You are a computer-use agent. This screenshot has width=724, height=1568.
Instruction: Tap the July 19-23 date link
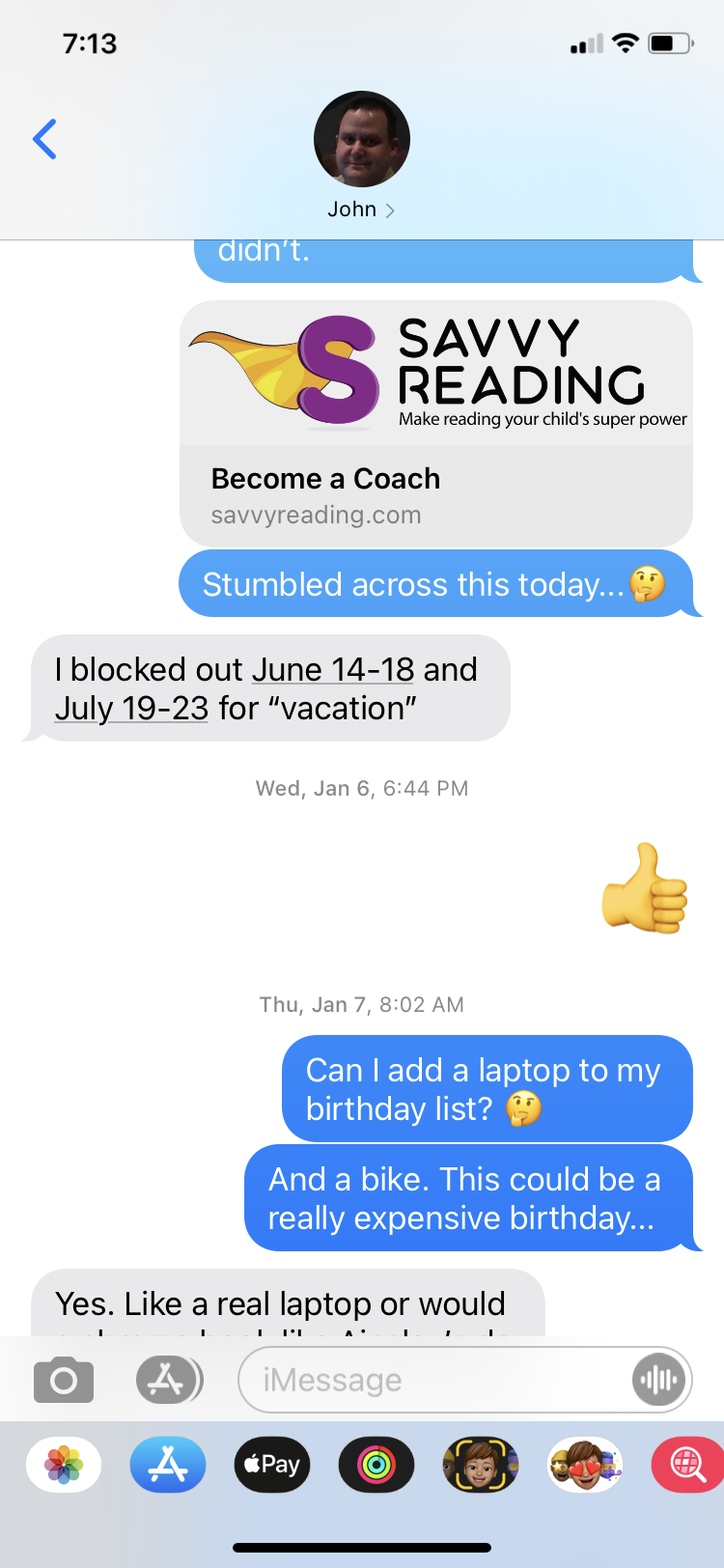[x=131, y=708]
